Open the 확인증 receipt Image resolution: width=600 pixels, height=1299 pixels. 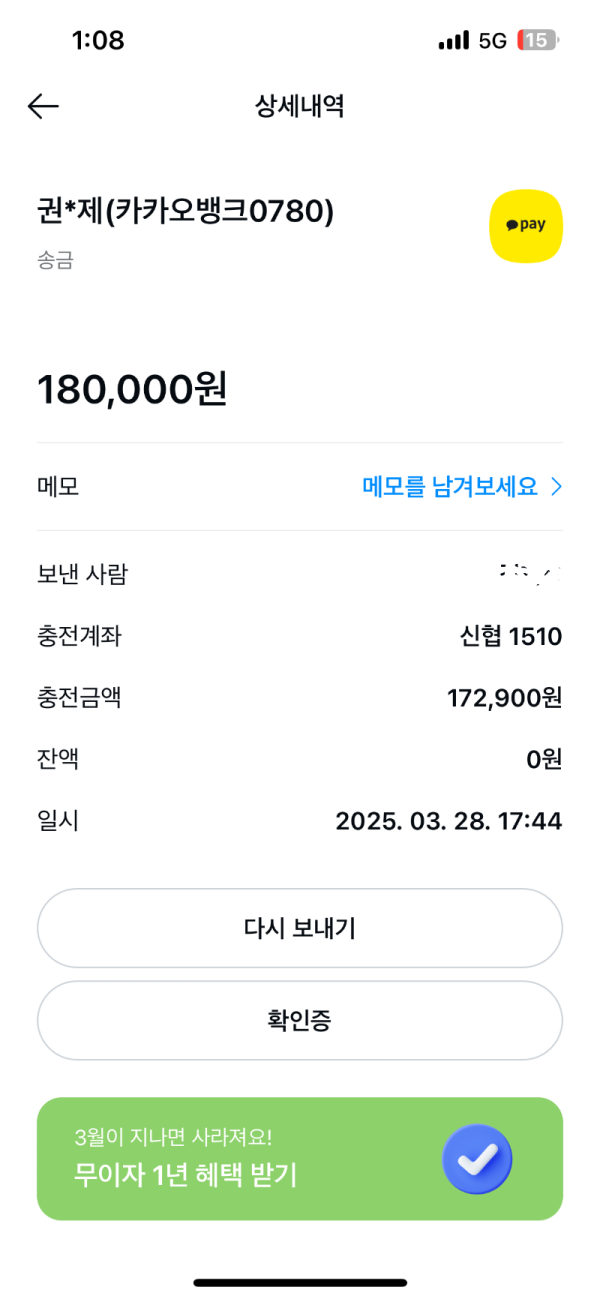300,1020
